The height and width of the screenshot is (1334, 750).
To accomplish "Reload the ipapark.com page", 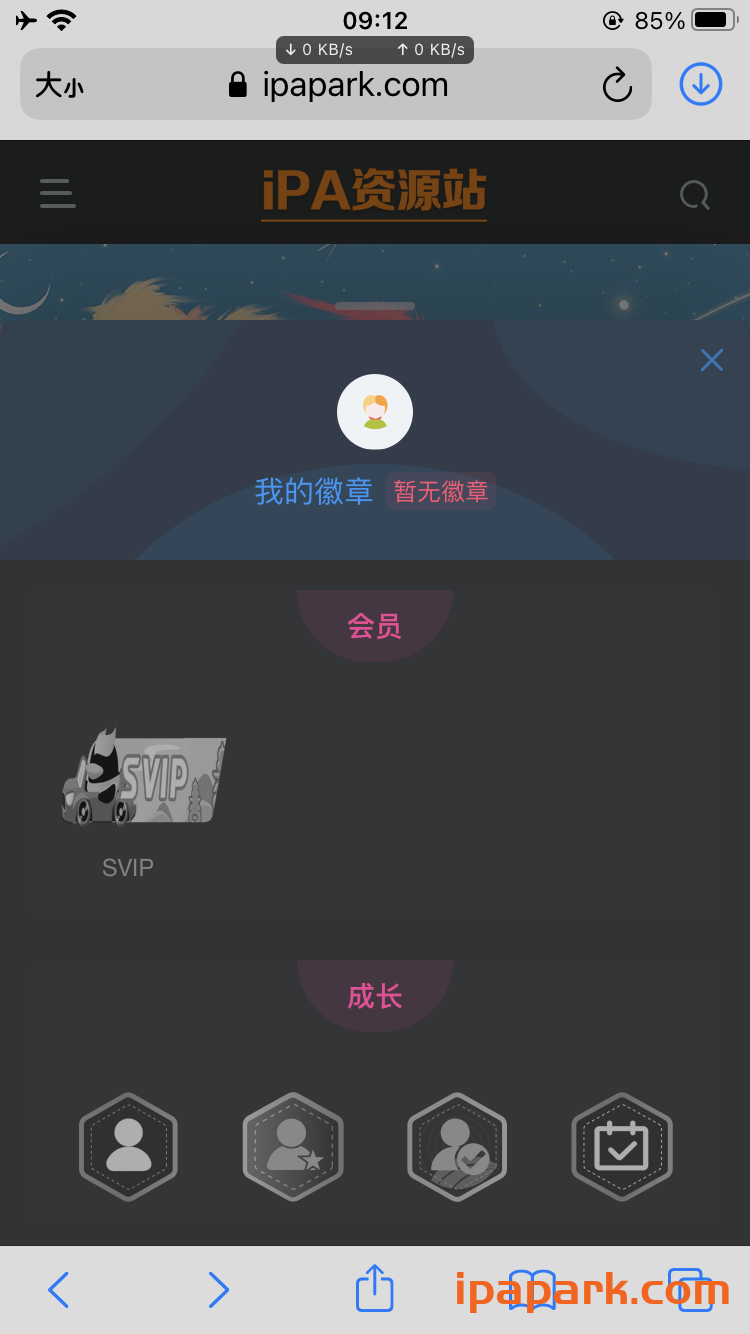I will coord(617,85).
